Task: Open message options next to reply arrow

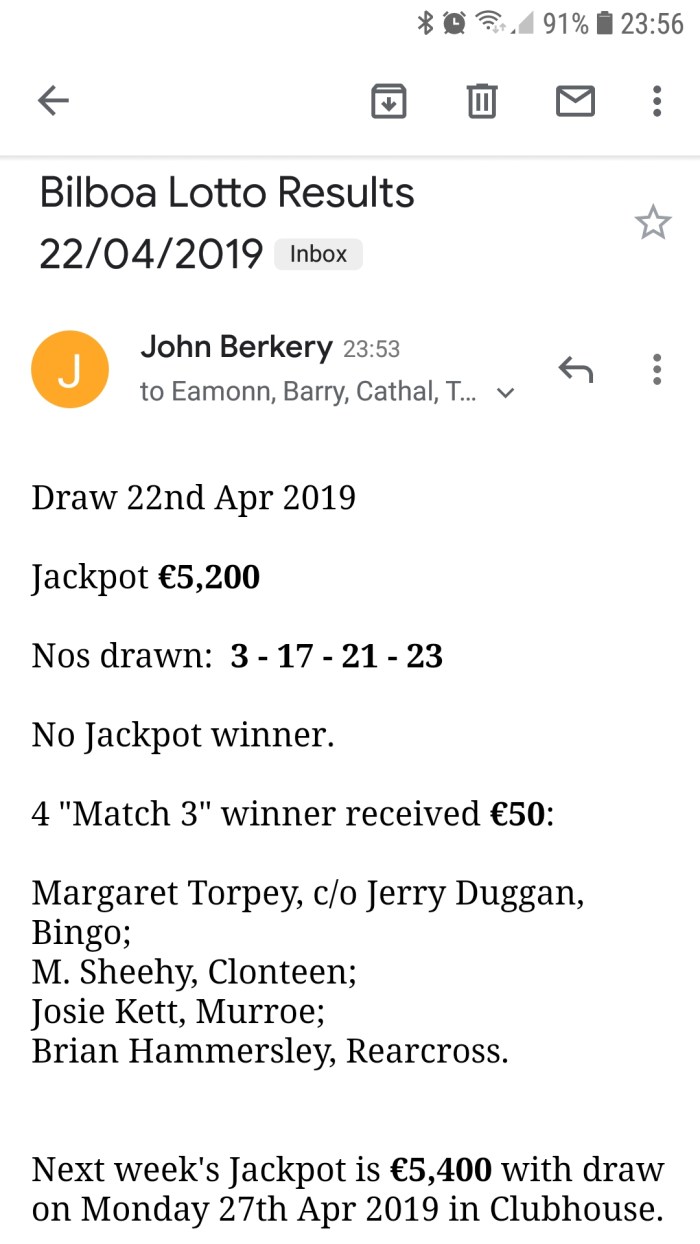Action: tap(656, 369)
